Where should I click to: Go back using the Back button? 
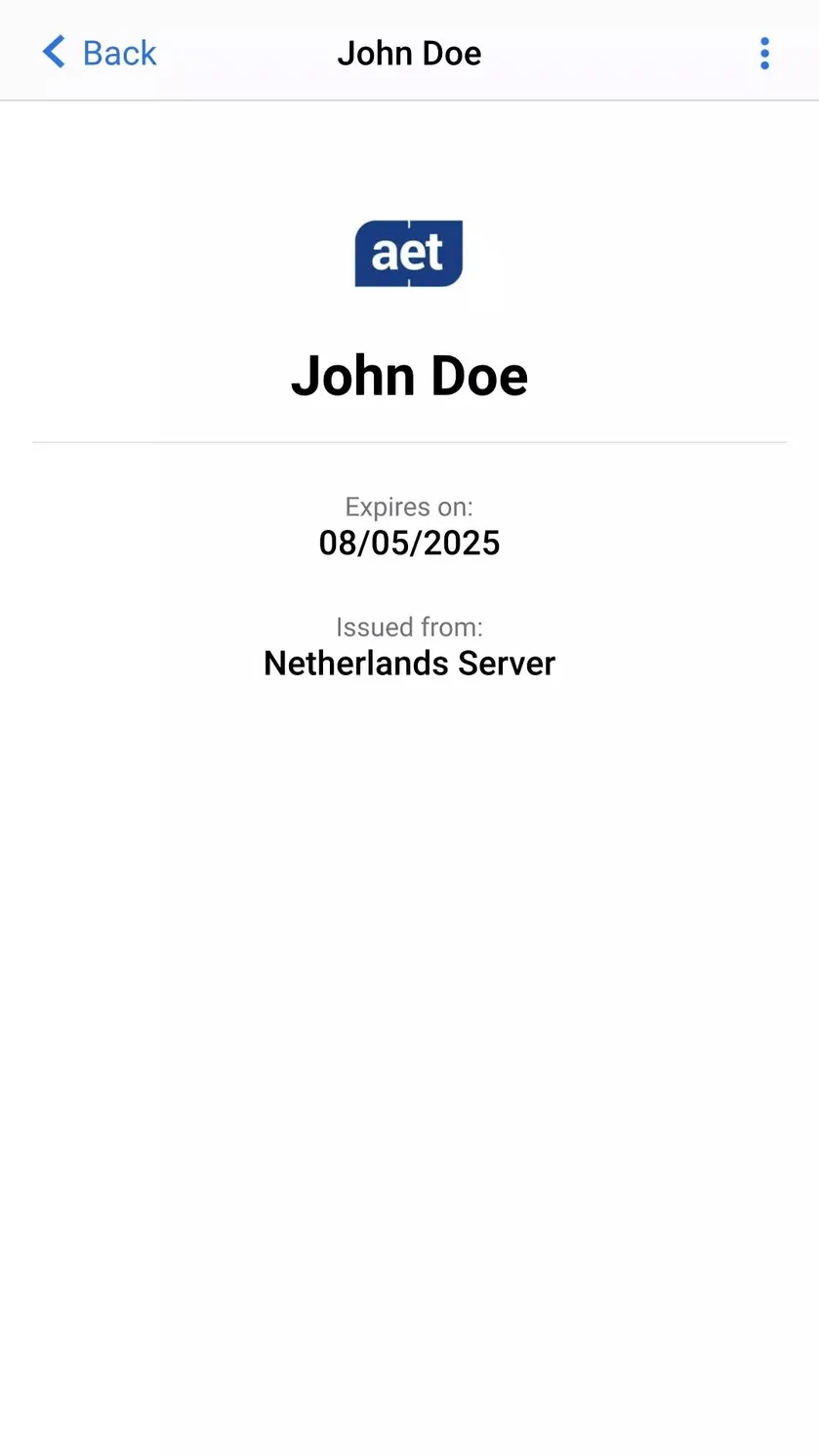100,53
